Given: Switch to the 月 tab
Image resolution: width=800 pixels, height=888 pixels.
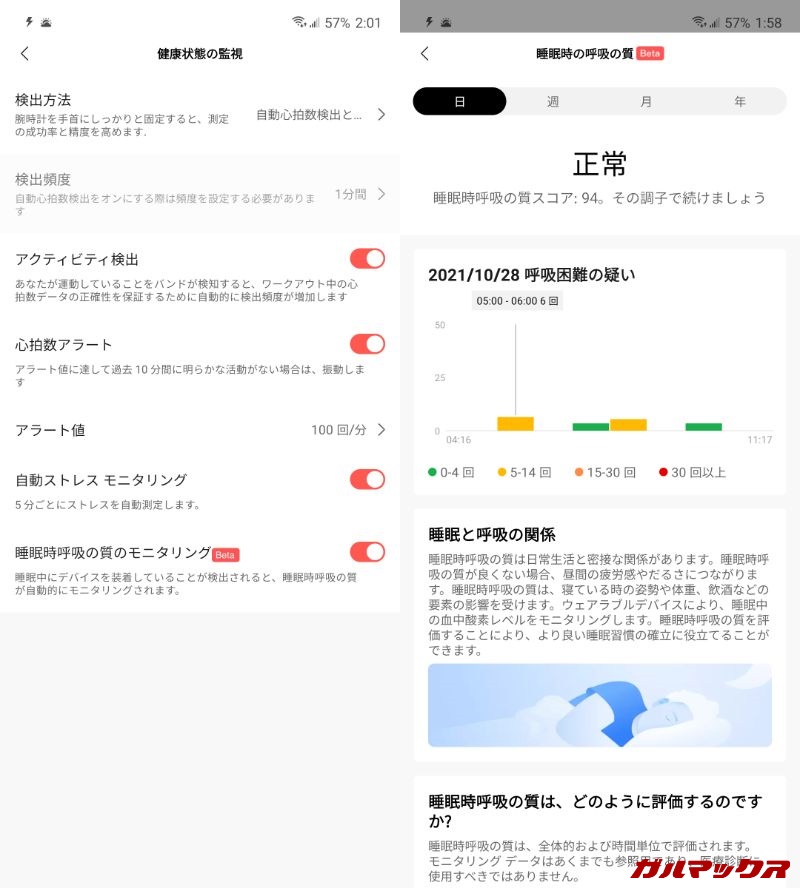Looking at the screenshot, I should (646, 102).
